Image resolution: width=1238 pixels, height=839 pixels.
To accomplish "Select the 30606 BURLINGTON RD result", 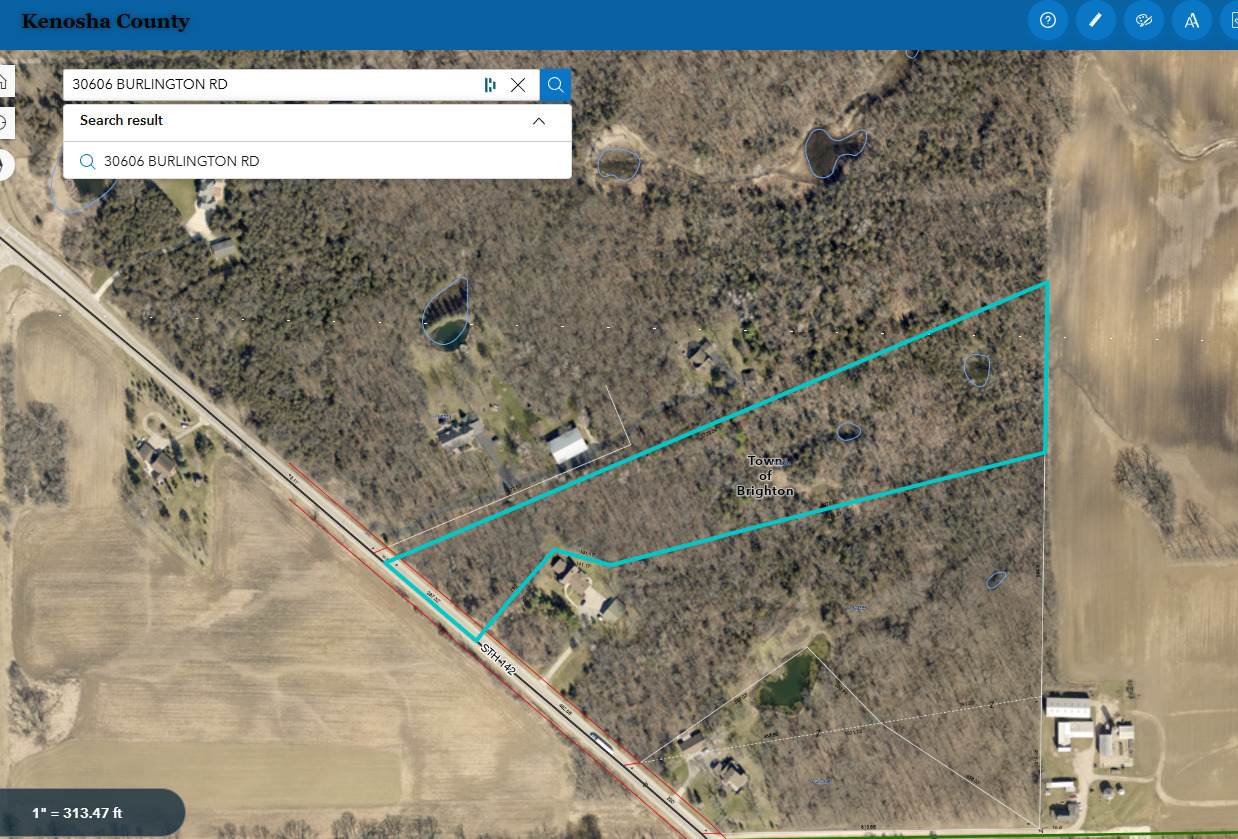I will point(181,161).
